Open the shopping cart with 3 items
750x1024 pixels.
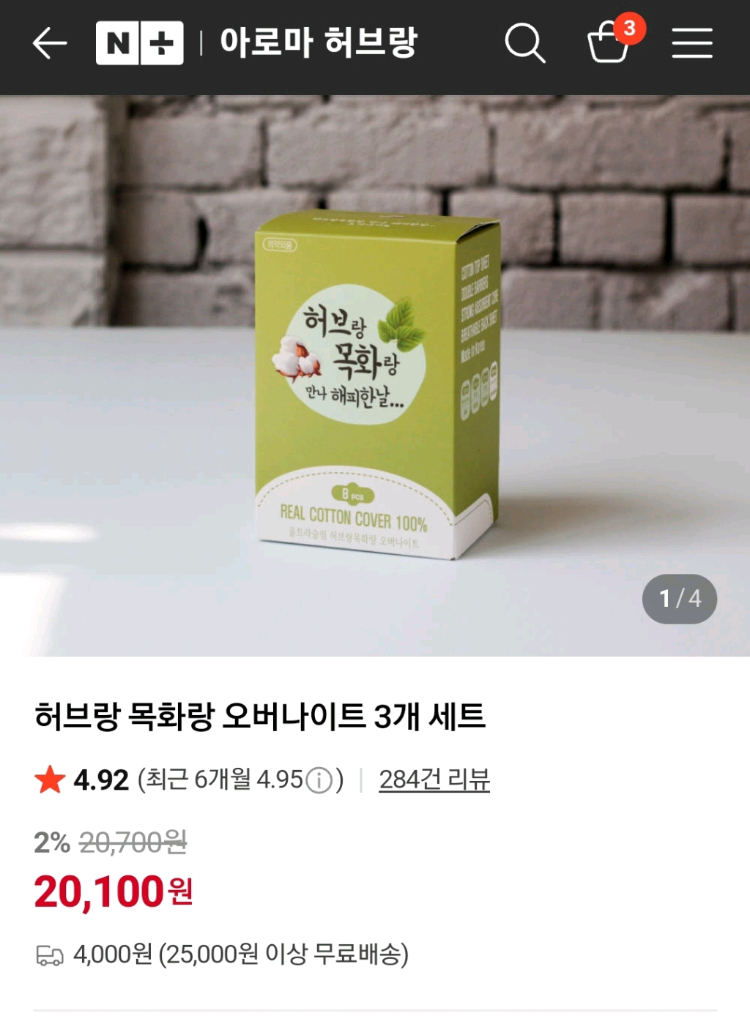610,44
